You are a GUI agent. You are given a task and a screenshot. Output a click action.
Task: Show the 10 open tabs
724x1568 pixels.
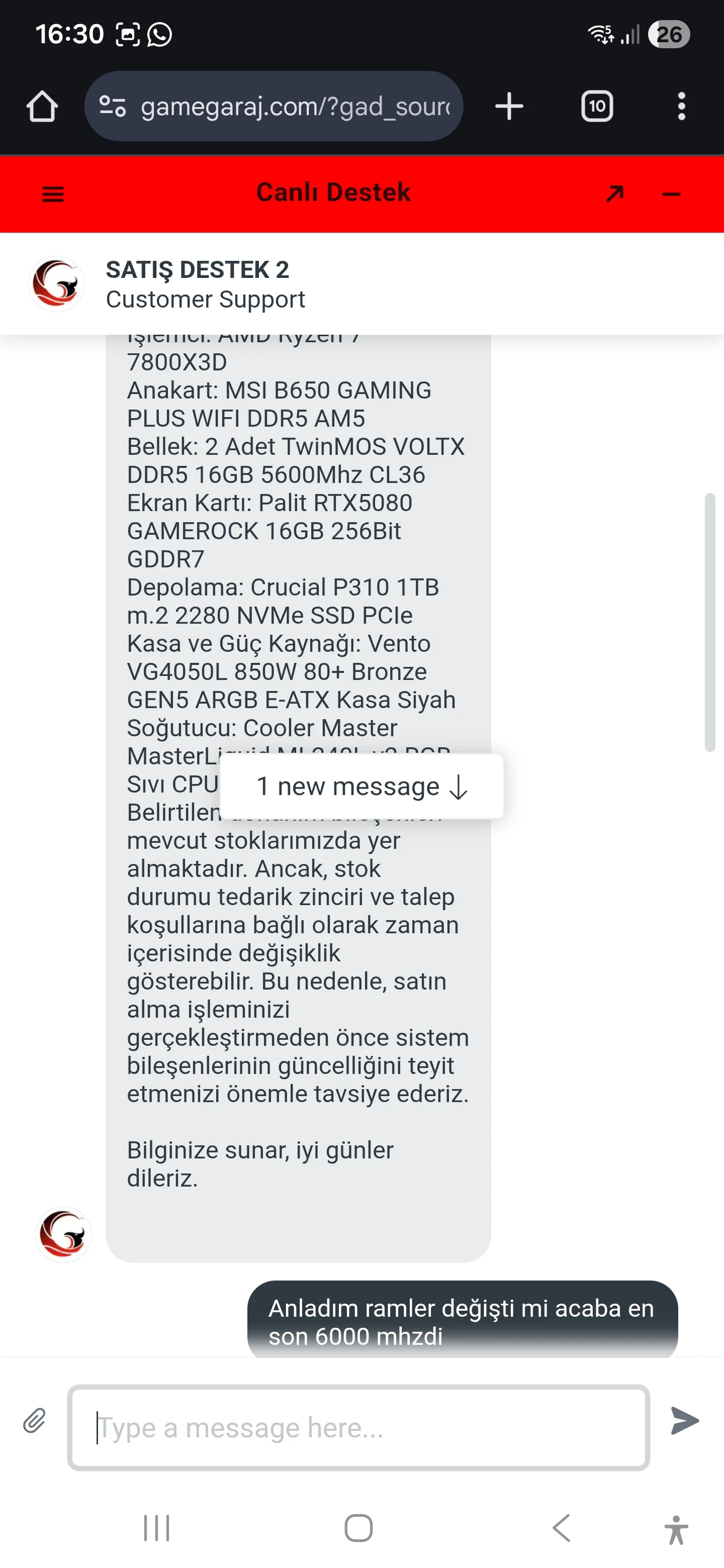point(597,107)
